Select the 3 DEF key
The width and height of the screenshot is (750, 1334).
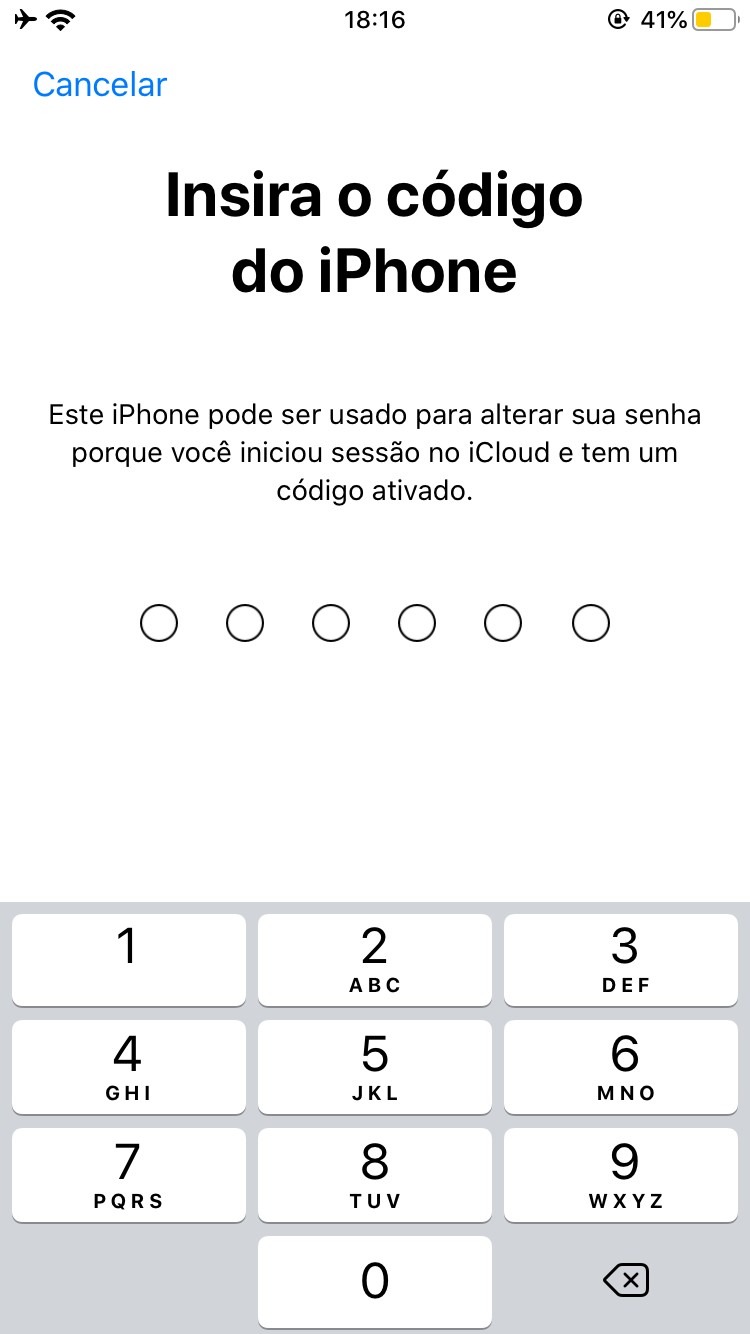pos(626,959)
